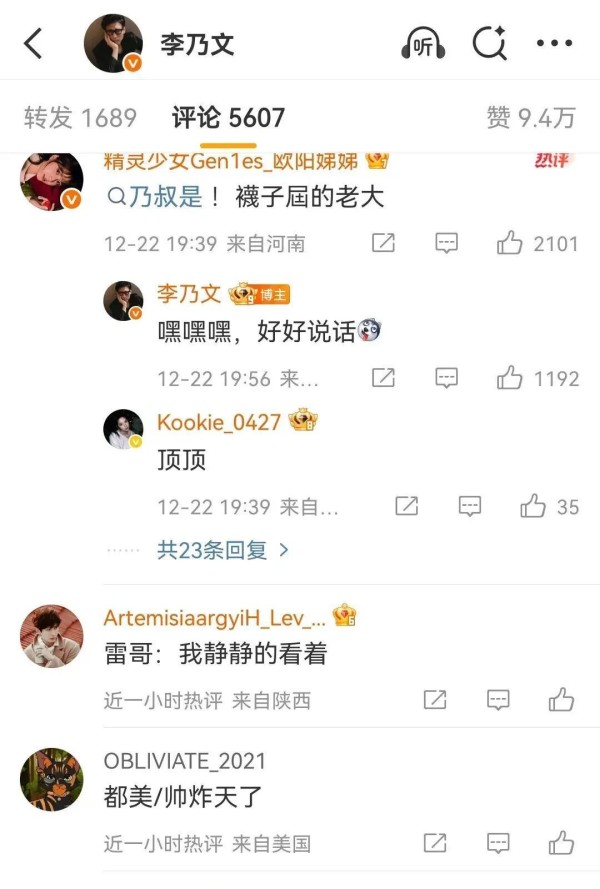The height and width of the screenshot is (889, 600).
Task: Open the three-dot overflow menu
Action: coord(554,44)
